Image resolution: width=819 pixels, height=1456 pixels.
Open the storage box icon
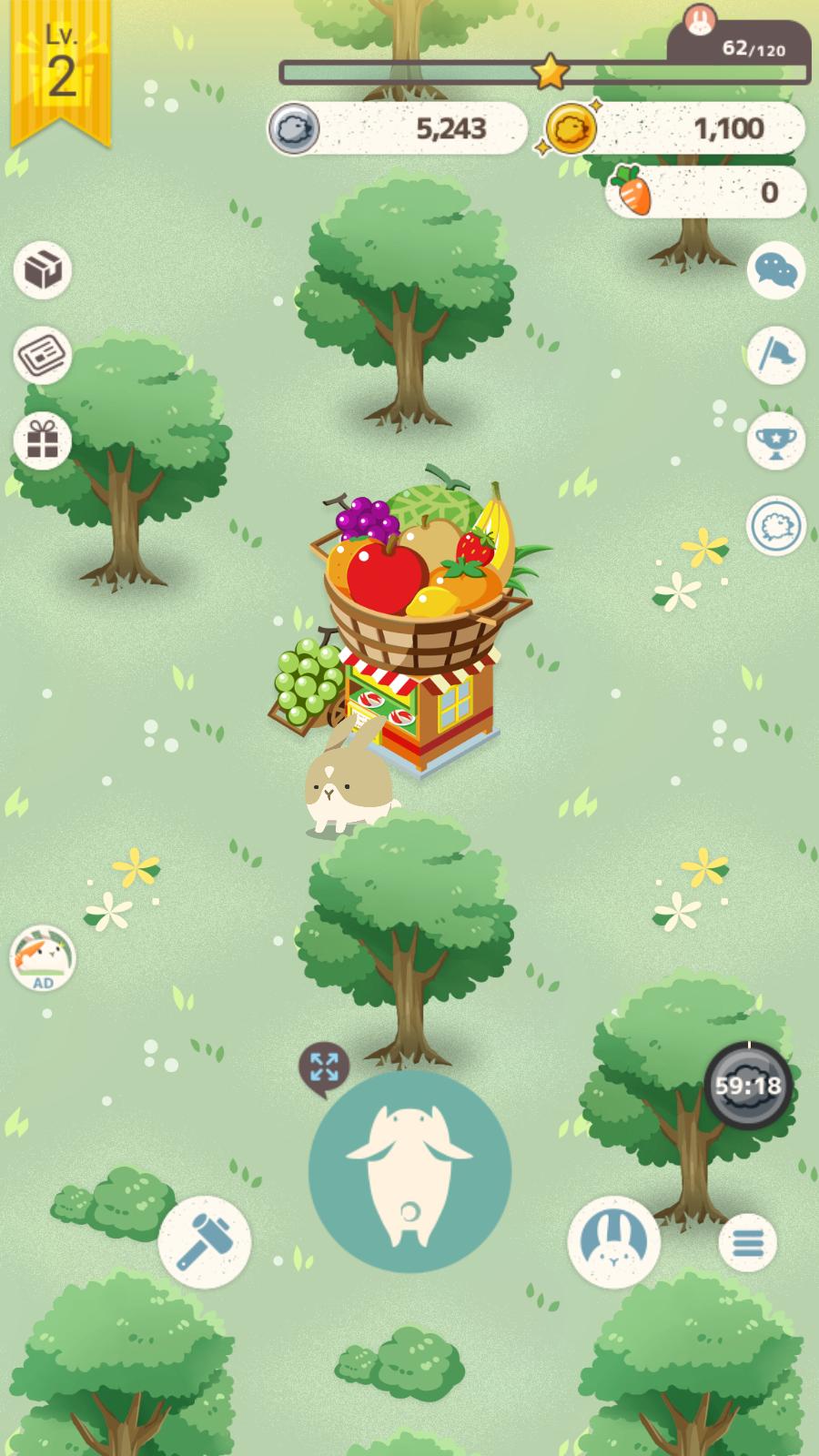pyautogui.click(x=43, y=270)
